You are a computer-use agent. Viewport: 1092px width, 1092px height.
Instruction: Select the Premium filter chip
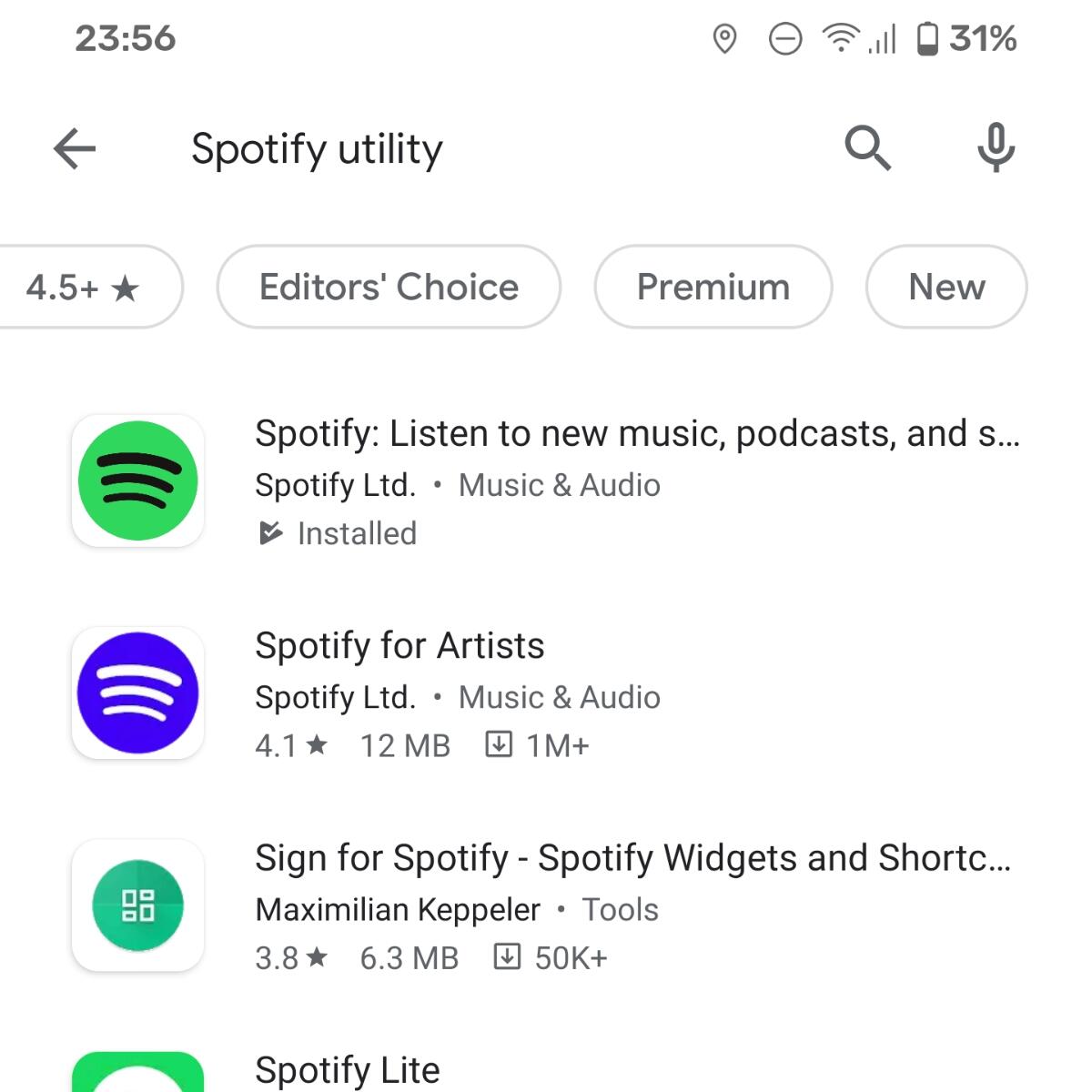pos(713,288)
